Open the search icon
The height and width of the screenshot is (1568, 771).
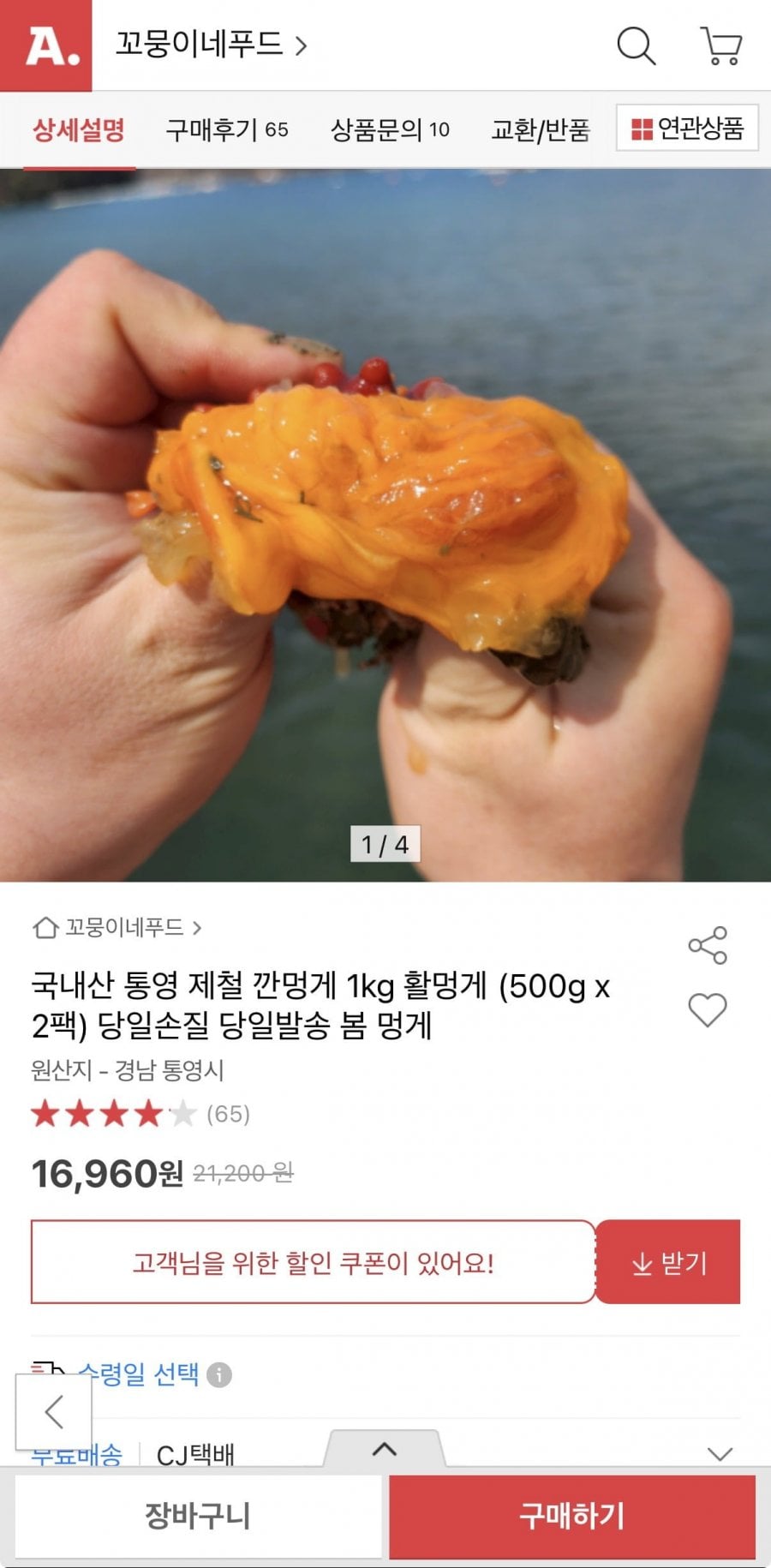coord(636,45)
